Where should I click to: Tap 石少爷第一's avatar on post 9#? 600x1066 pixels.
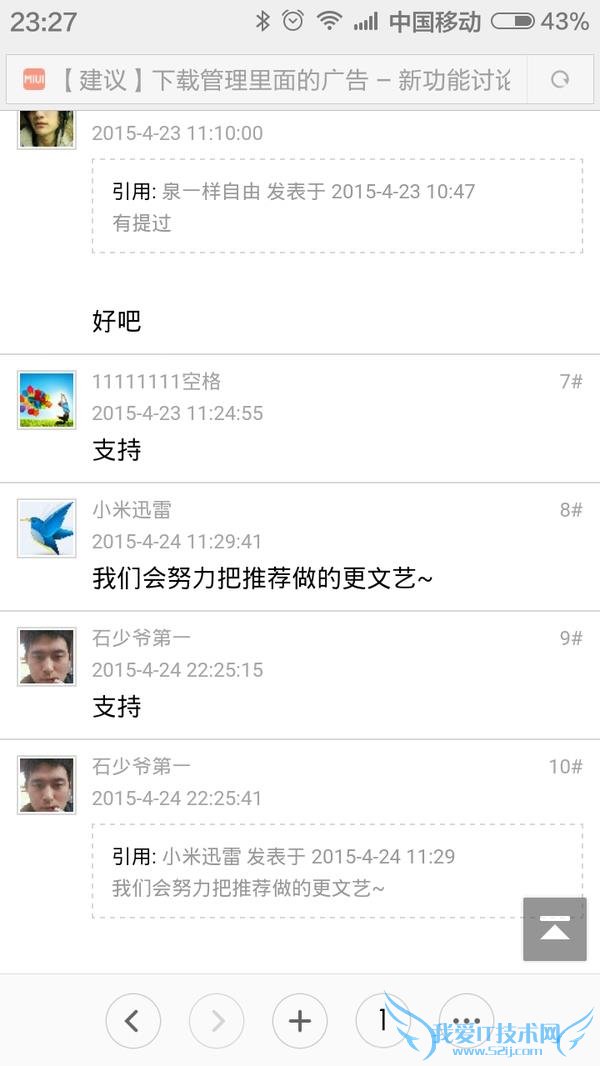[46, 657]
